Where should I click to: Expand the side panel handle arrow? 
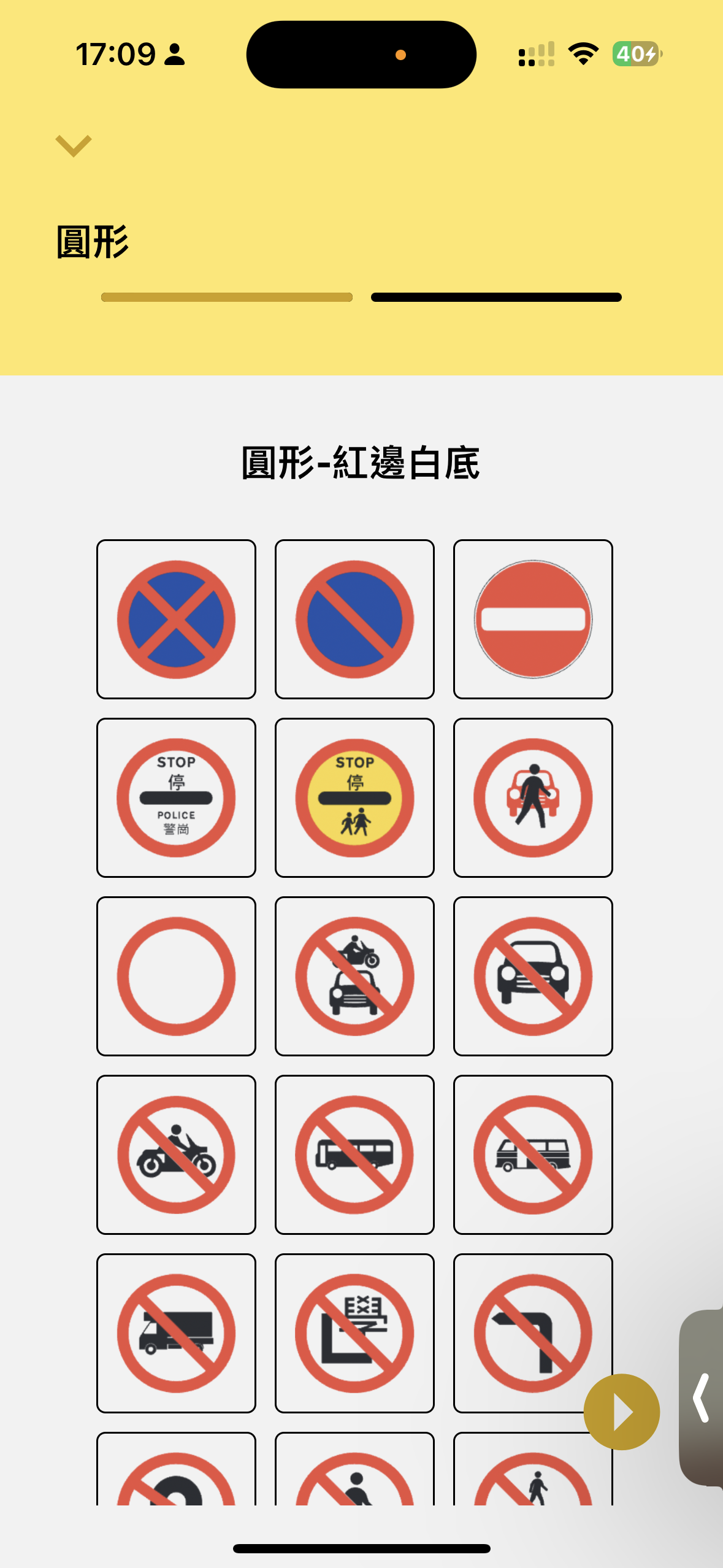click(702, 1397)
